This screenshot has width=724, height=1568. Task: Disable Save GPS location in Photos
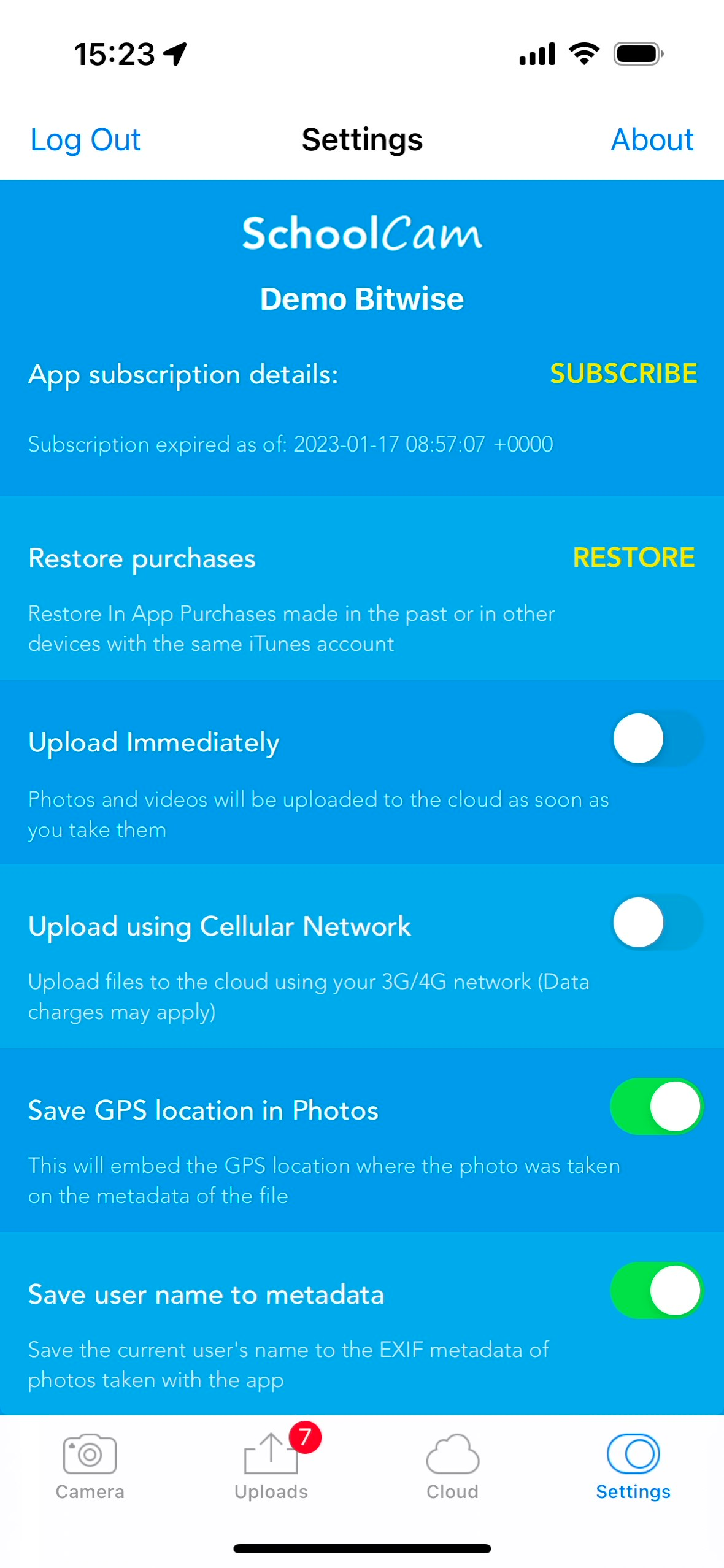(x=657, y=1107)
